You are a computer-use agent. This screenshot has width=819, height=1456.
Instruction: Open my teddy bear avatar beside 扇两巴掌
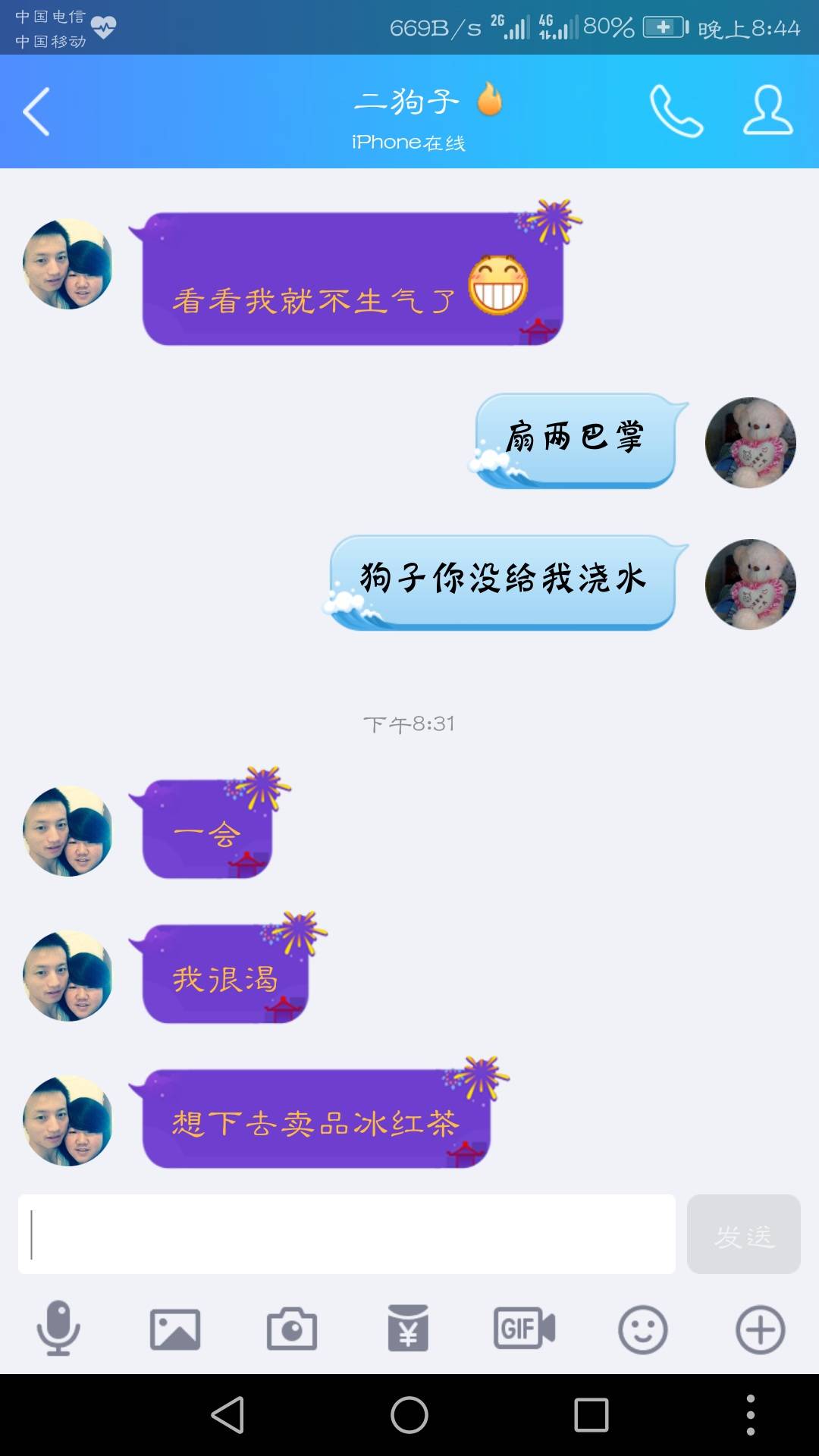click(750, 443)
